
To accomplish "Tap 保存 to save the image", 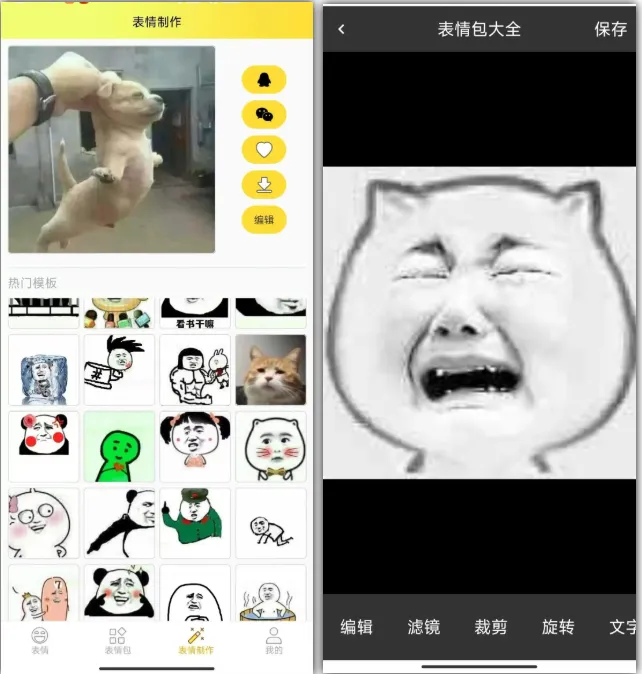I will point(610,29).
